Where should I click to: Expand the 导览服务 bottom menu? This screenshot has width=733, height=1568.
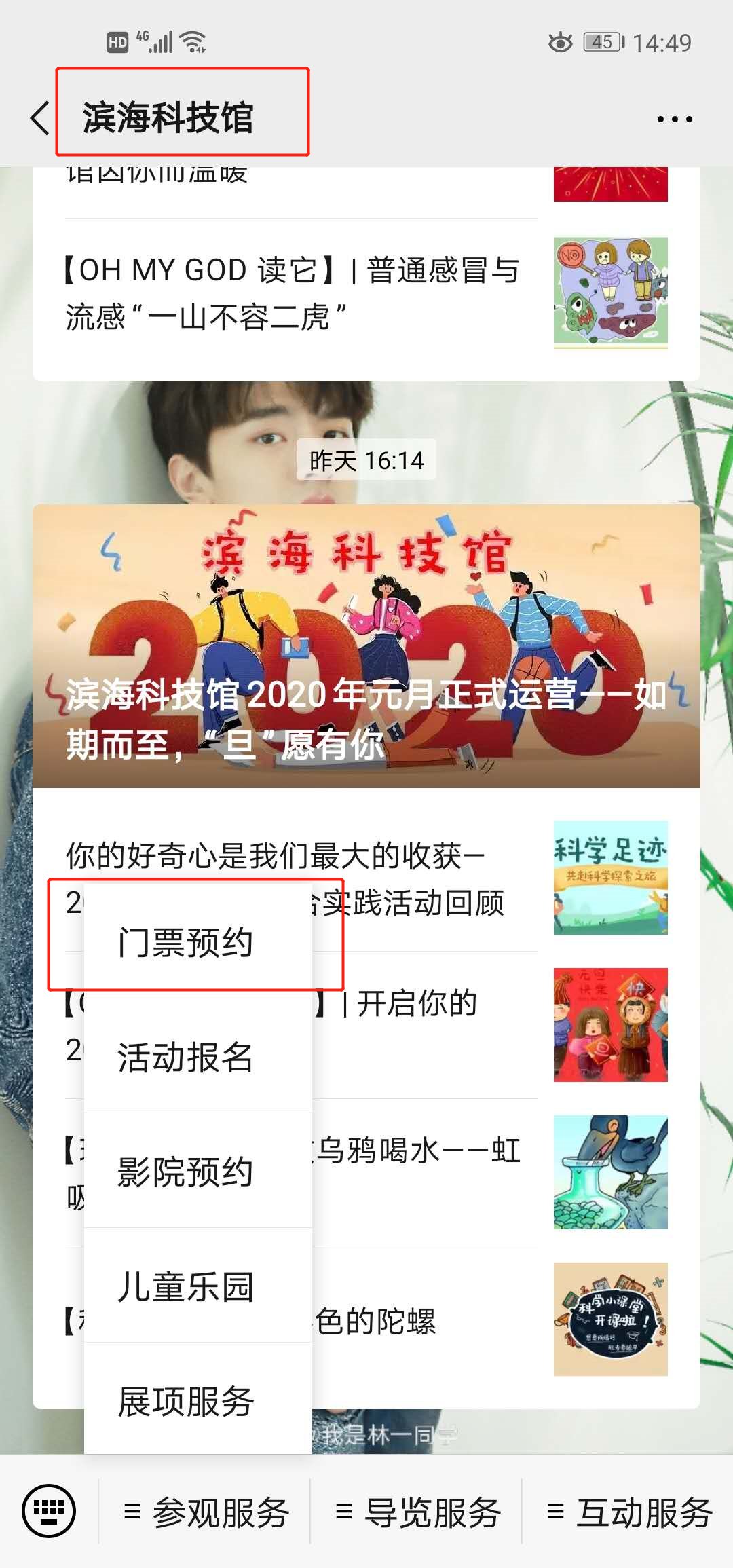click(x=418, y=1512)
